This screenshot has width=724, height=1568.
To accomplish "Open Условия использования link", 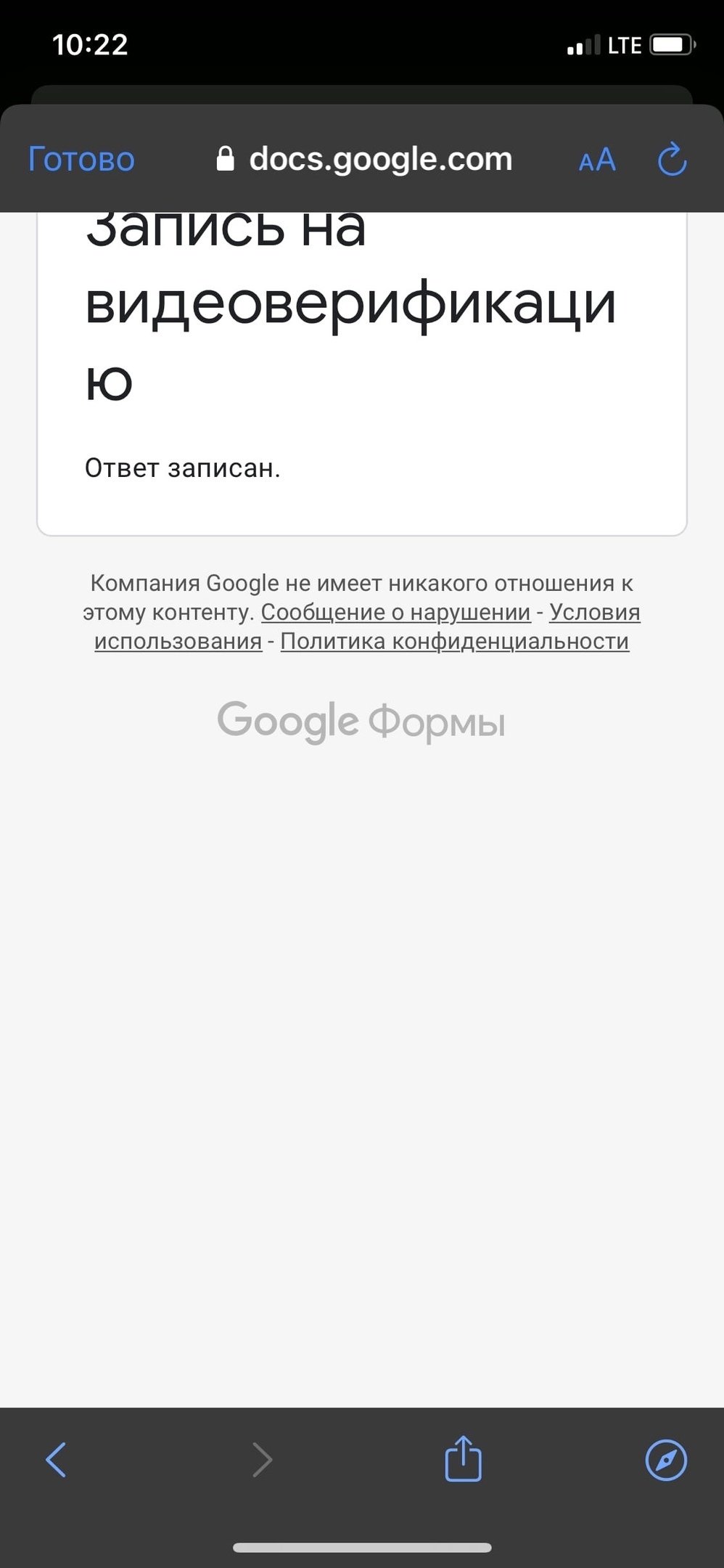I will click(594, 612).
